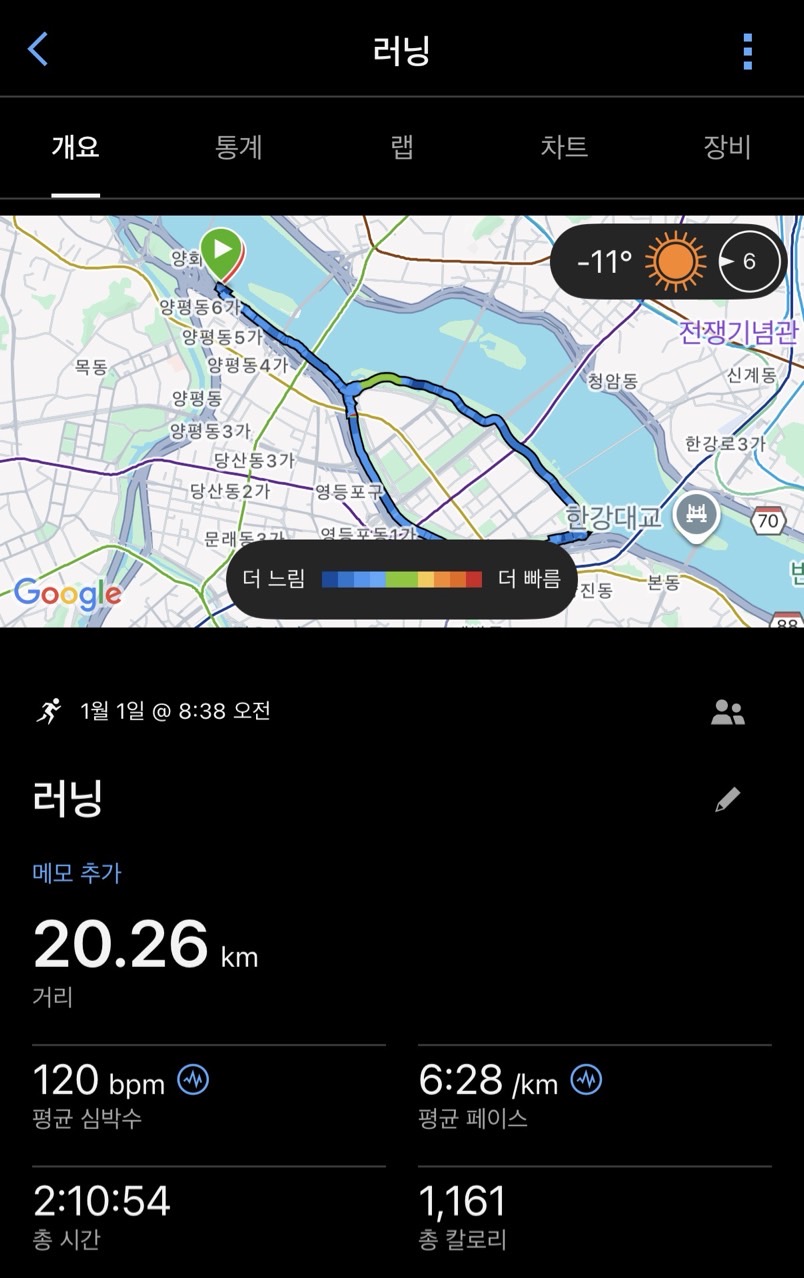
Task: Select the 장비 tab
Action: (x=726, y=147)
